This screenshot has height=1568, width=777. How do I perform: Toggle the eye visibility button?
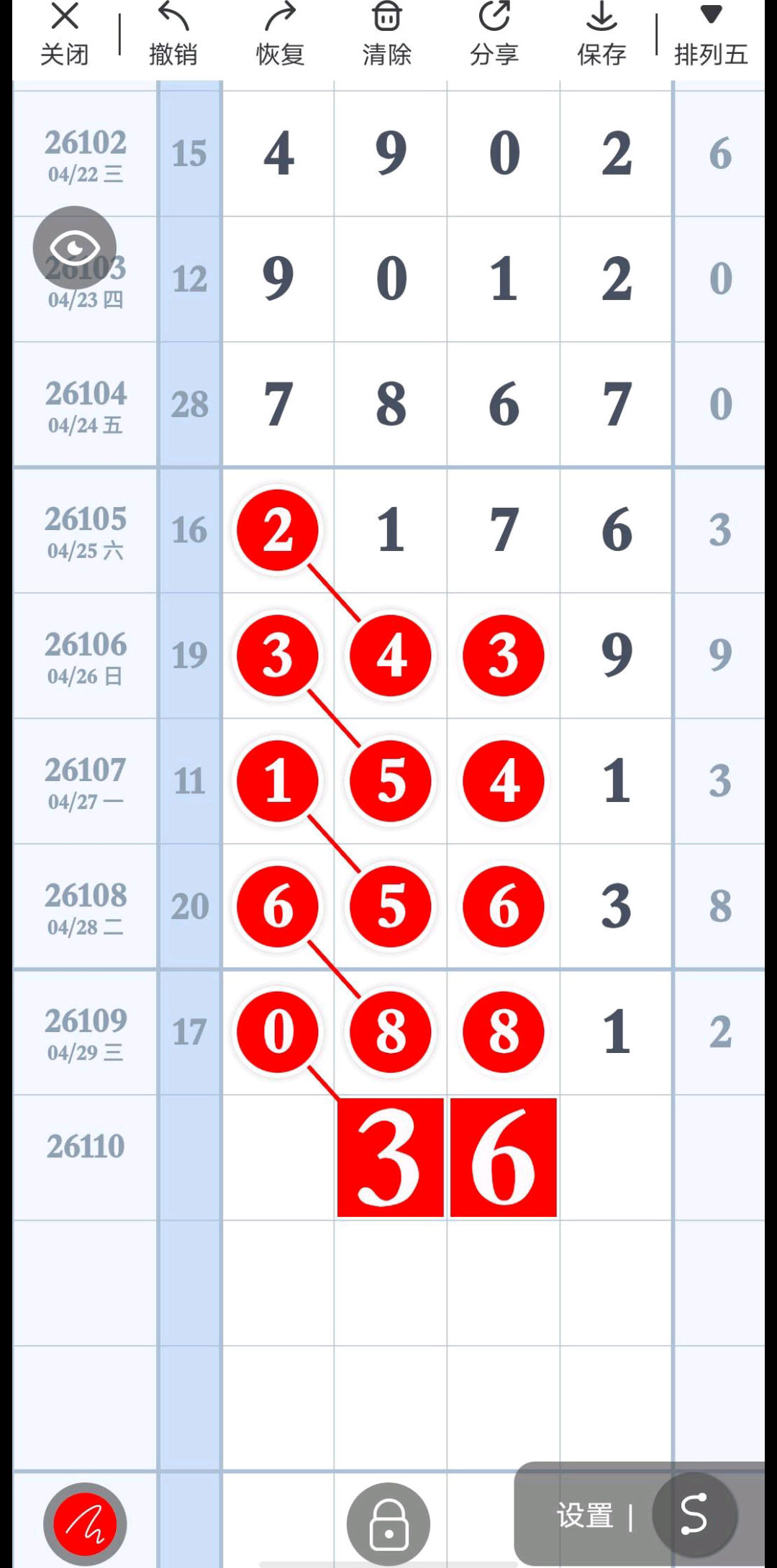click(75, 248)
